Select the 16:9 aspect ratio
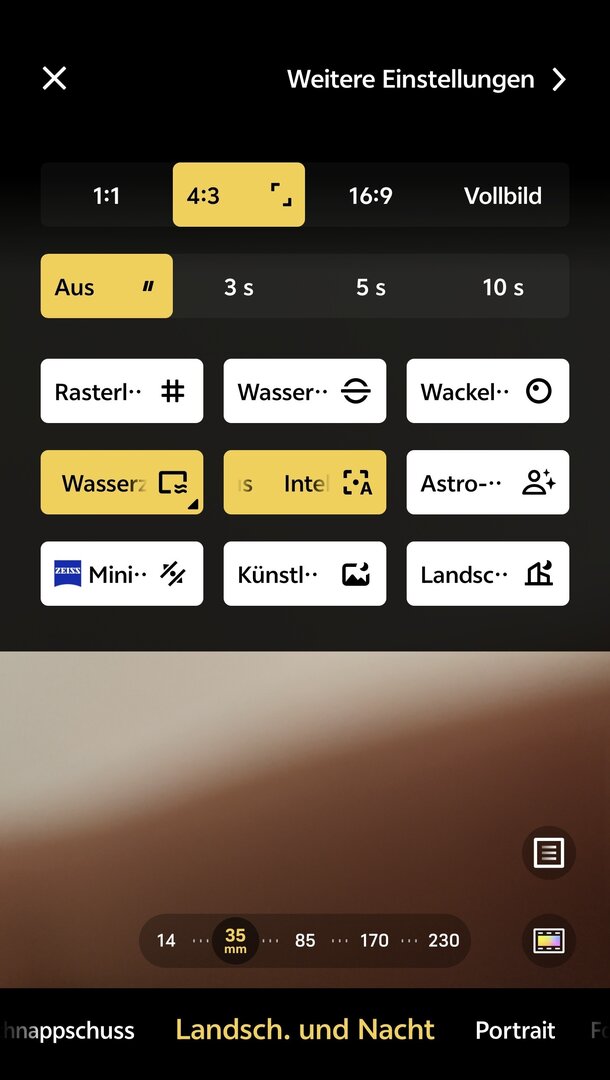 370,195
